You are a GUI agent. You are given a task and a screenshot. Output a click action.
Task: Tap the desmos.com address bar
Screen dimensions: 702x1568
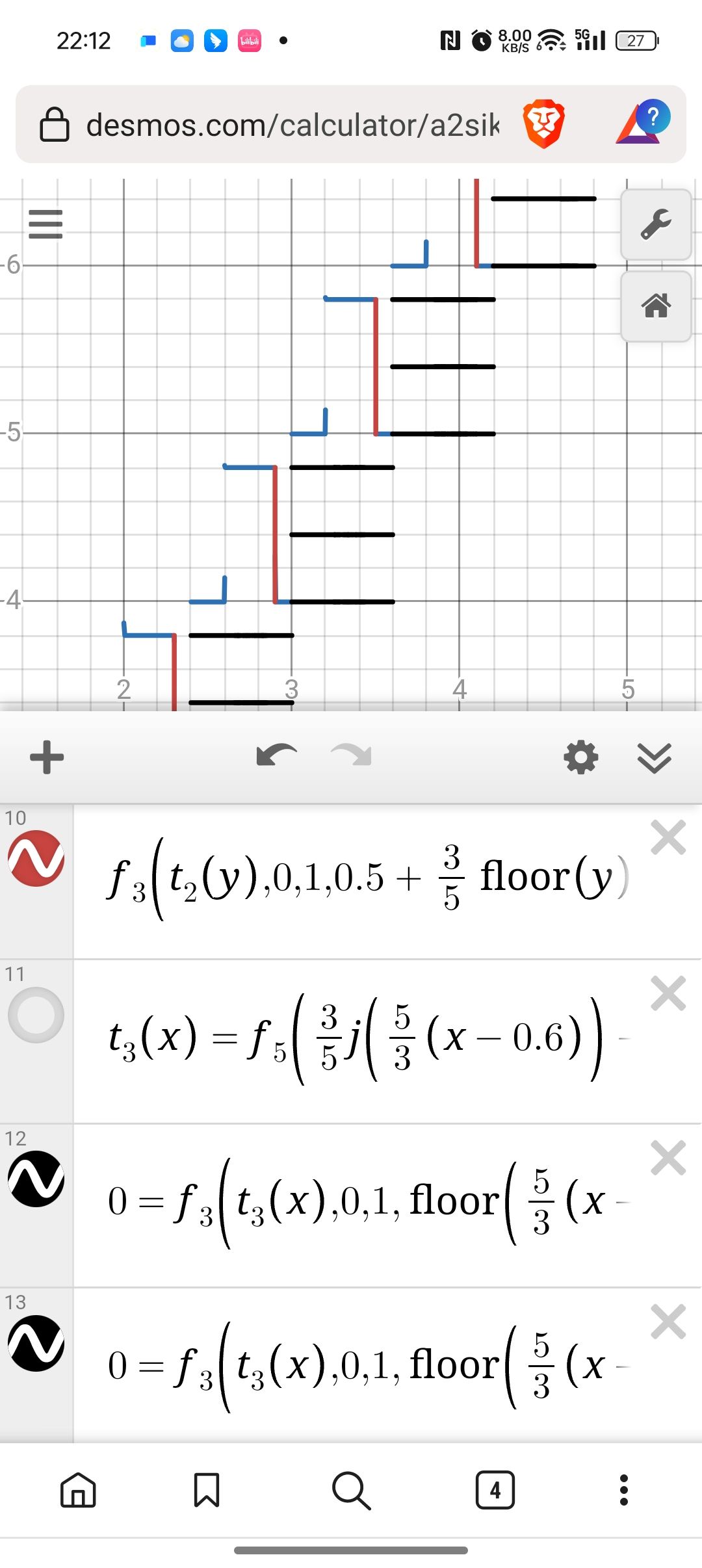(x=292, y=125)
